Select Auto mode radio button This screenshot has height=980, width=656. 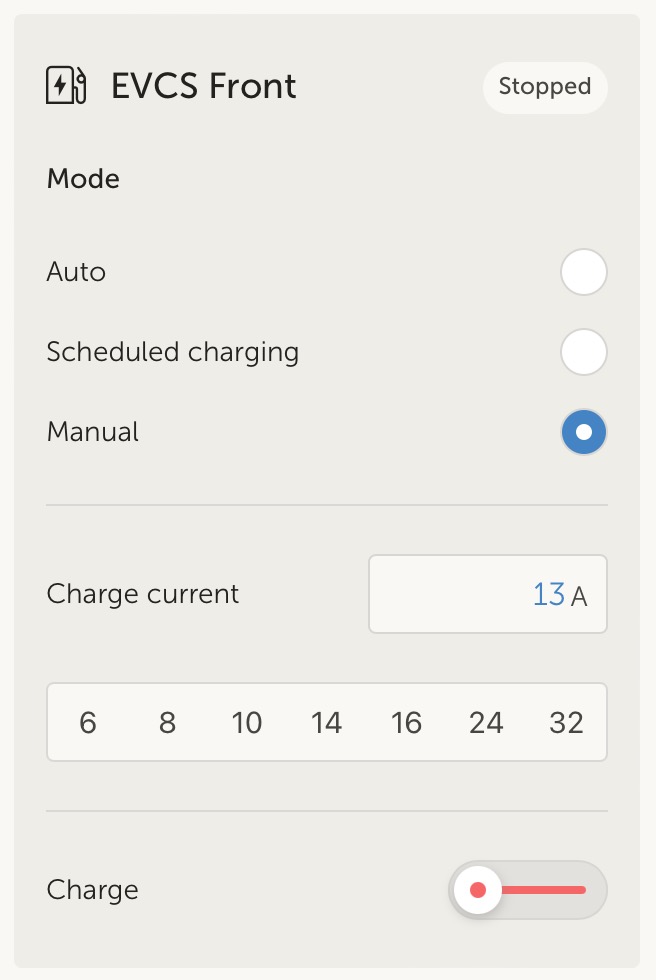(x=583, y=272)
